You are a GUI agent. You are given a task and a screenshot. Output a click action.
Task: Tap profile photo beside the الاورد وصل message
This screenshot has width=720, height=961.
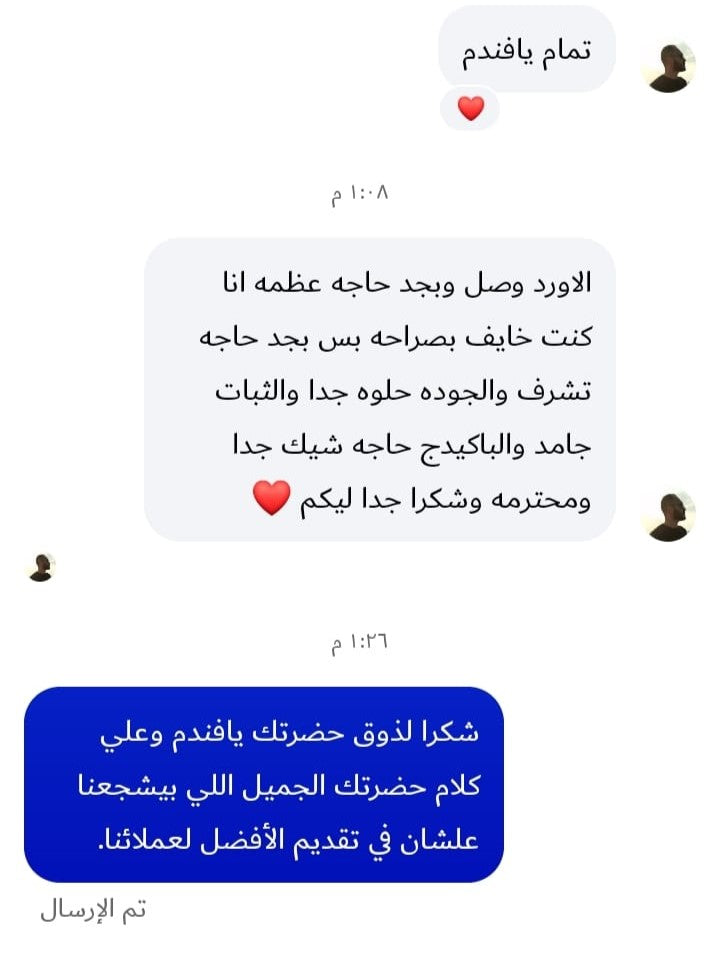pyautogui.click(x=669, y=516)
